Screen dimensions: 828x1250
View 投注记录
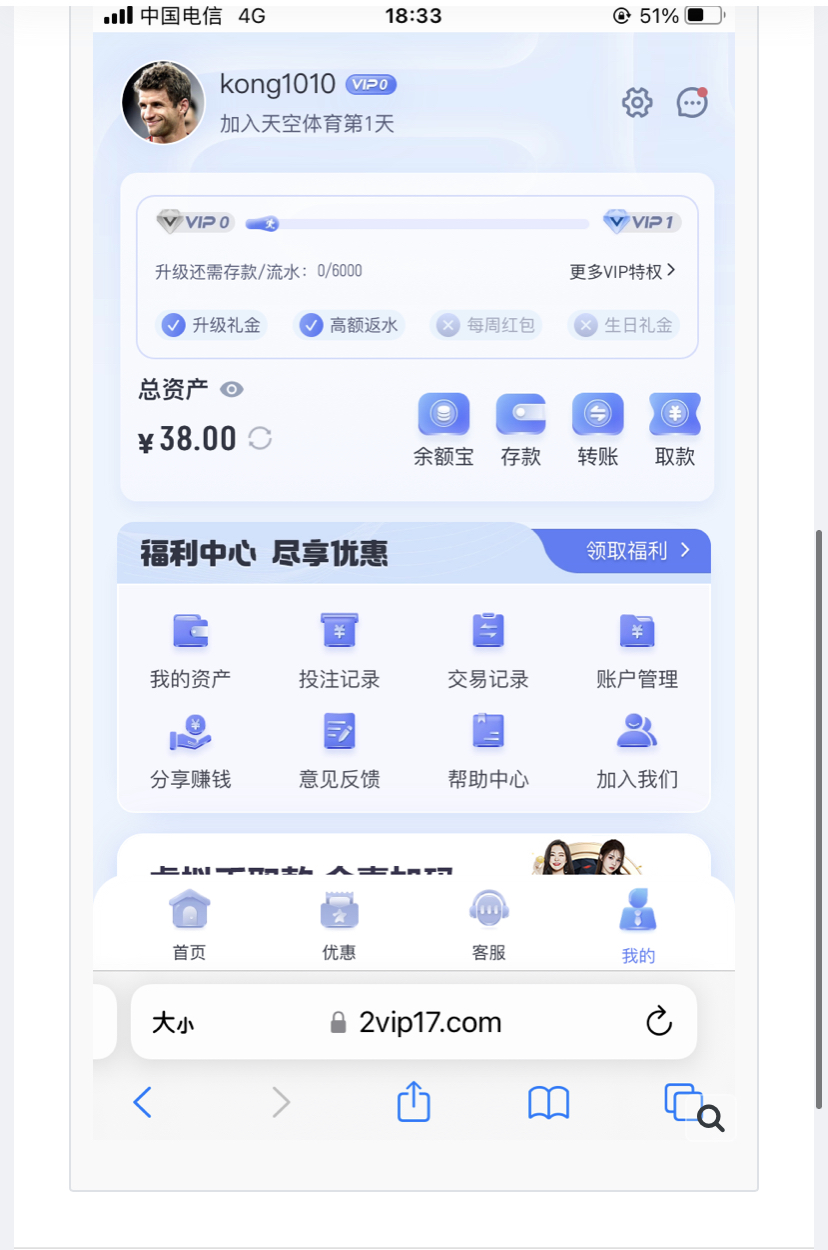[x=339, y=650]
